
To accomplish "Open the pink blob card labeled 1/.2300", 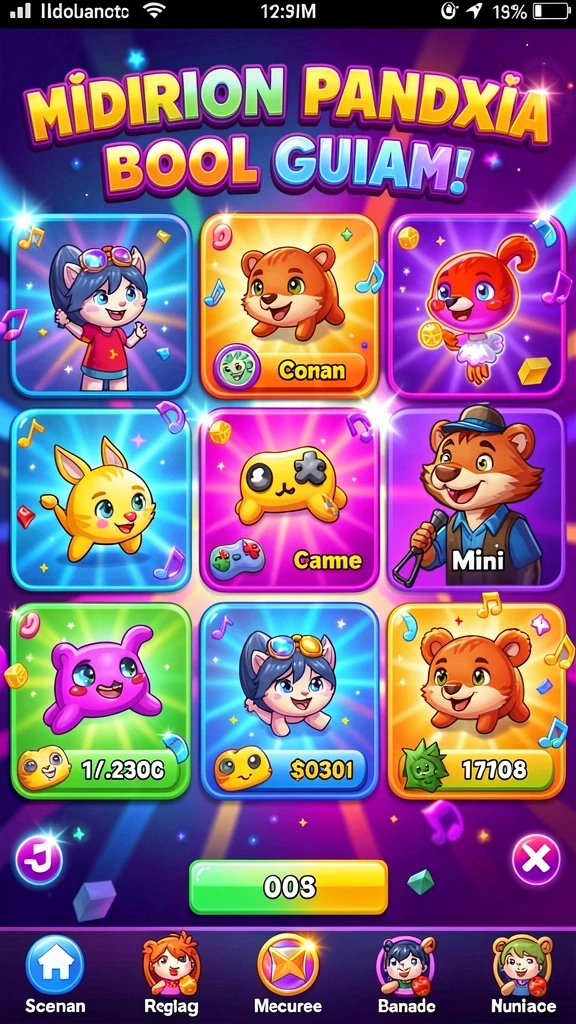I will click(101, 701).
